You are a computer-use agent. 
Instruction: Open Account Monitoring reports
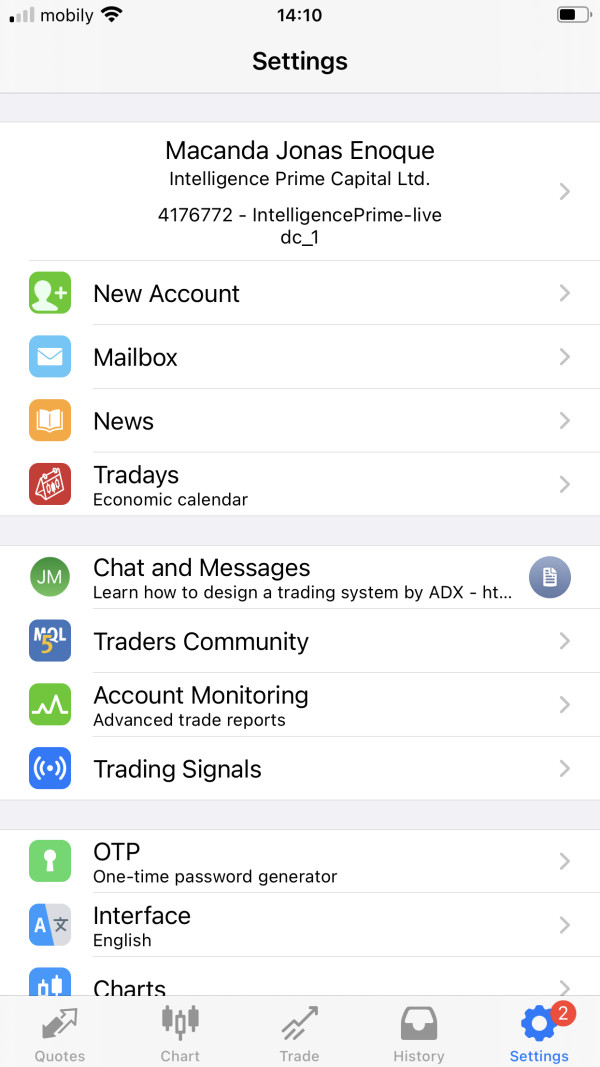[300, 704]
